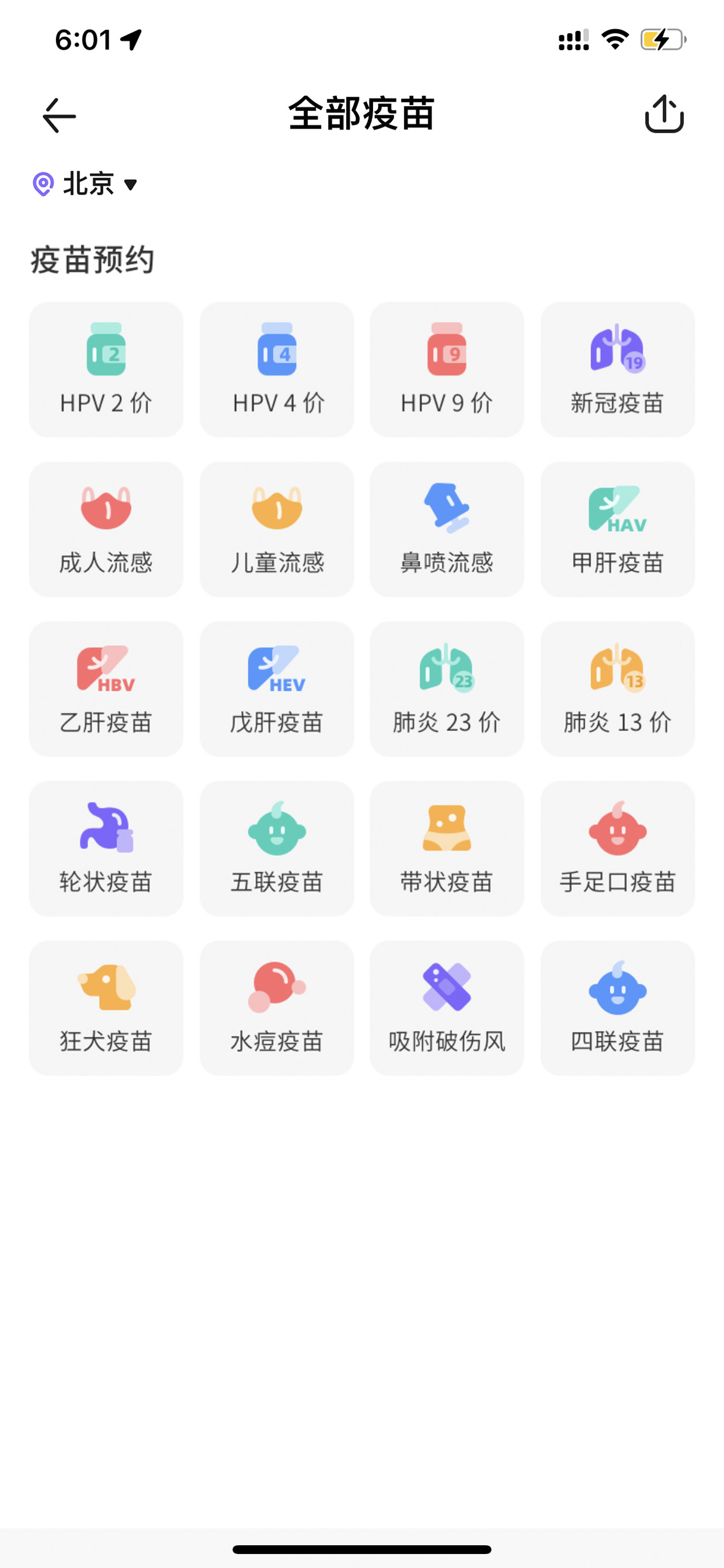Open 狂犬疫苗 appointment

pos(106,1007)
